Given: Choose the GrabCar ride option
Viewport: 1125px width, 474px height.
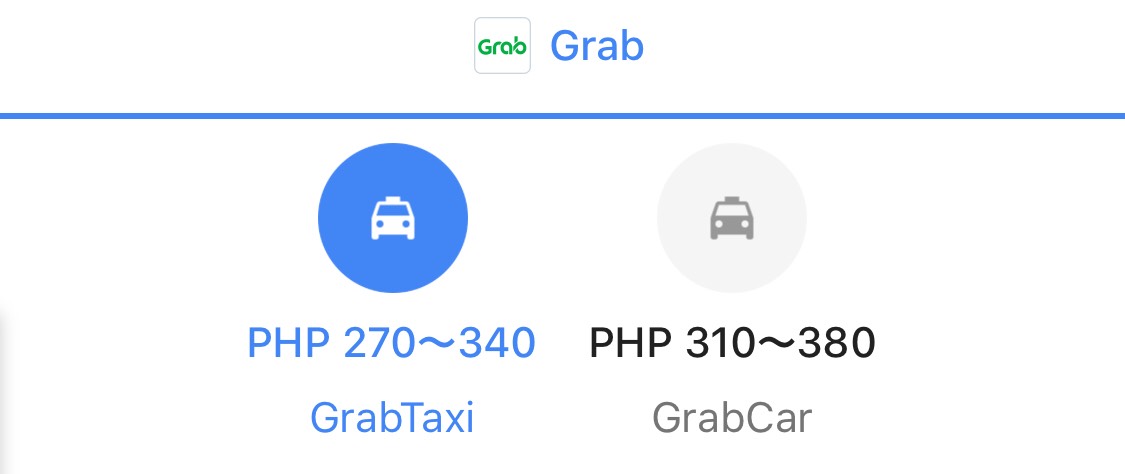Looking at the screenshot, I should pos(731,219).
